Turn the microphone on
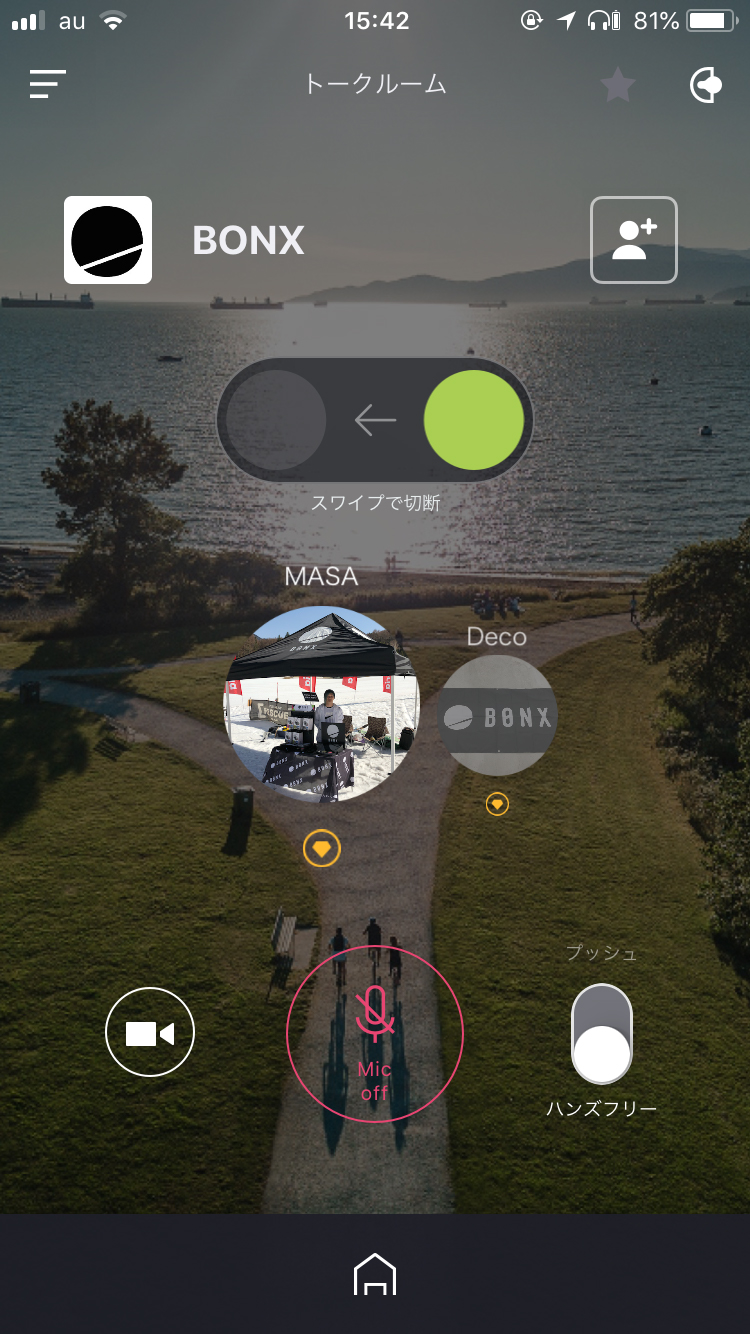Image resolution: width=750 pixels, height=1334 pixels. click(x=375, y=1032)
